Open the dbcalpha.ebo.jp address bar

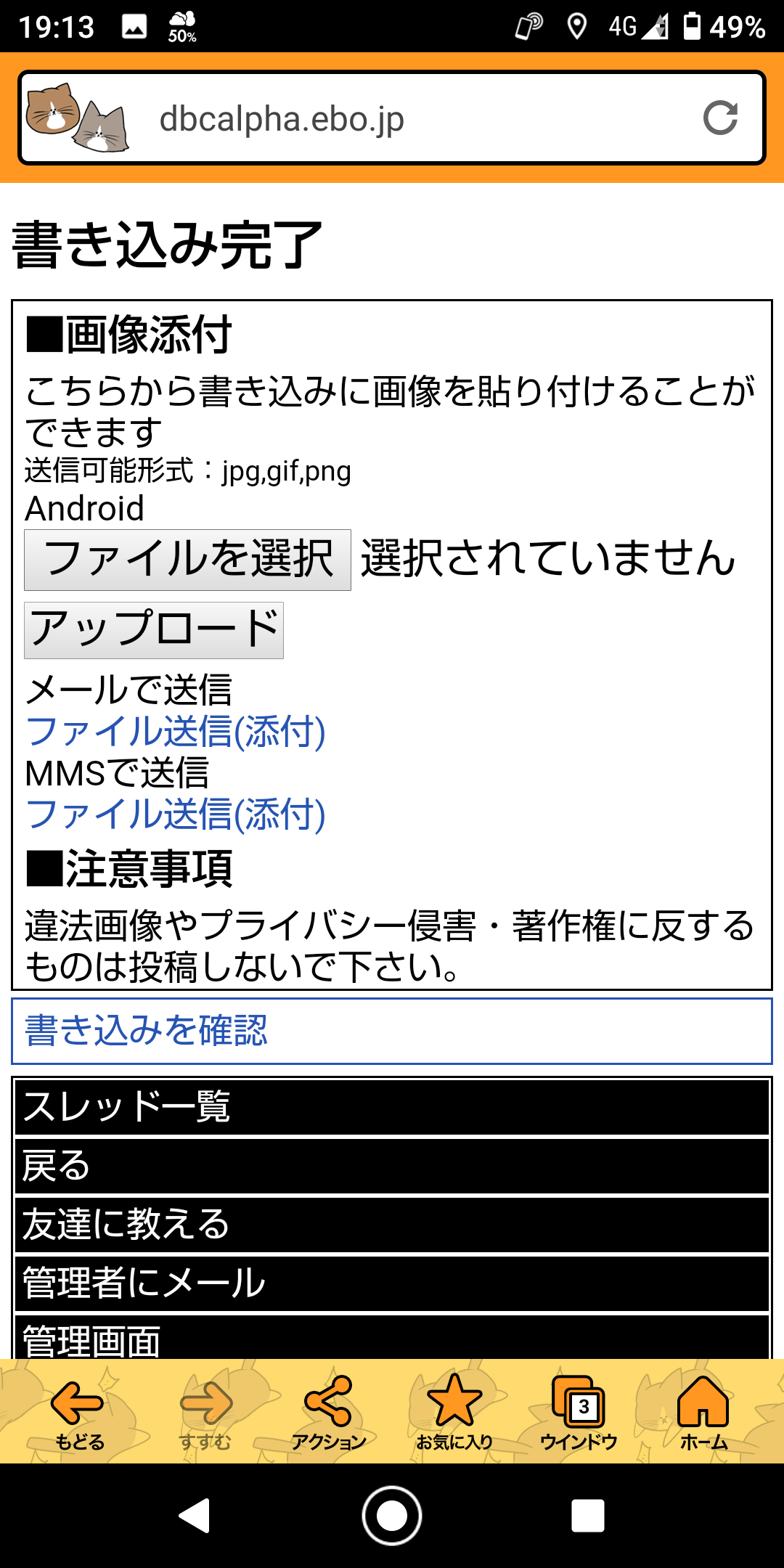pyautogui.click(x=392, y=118)
